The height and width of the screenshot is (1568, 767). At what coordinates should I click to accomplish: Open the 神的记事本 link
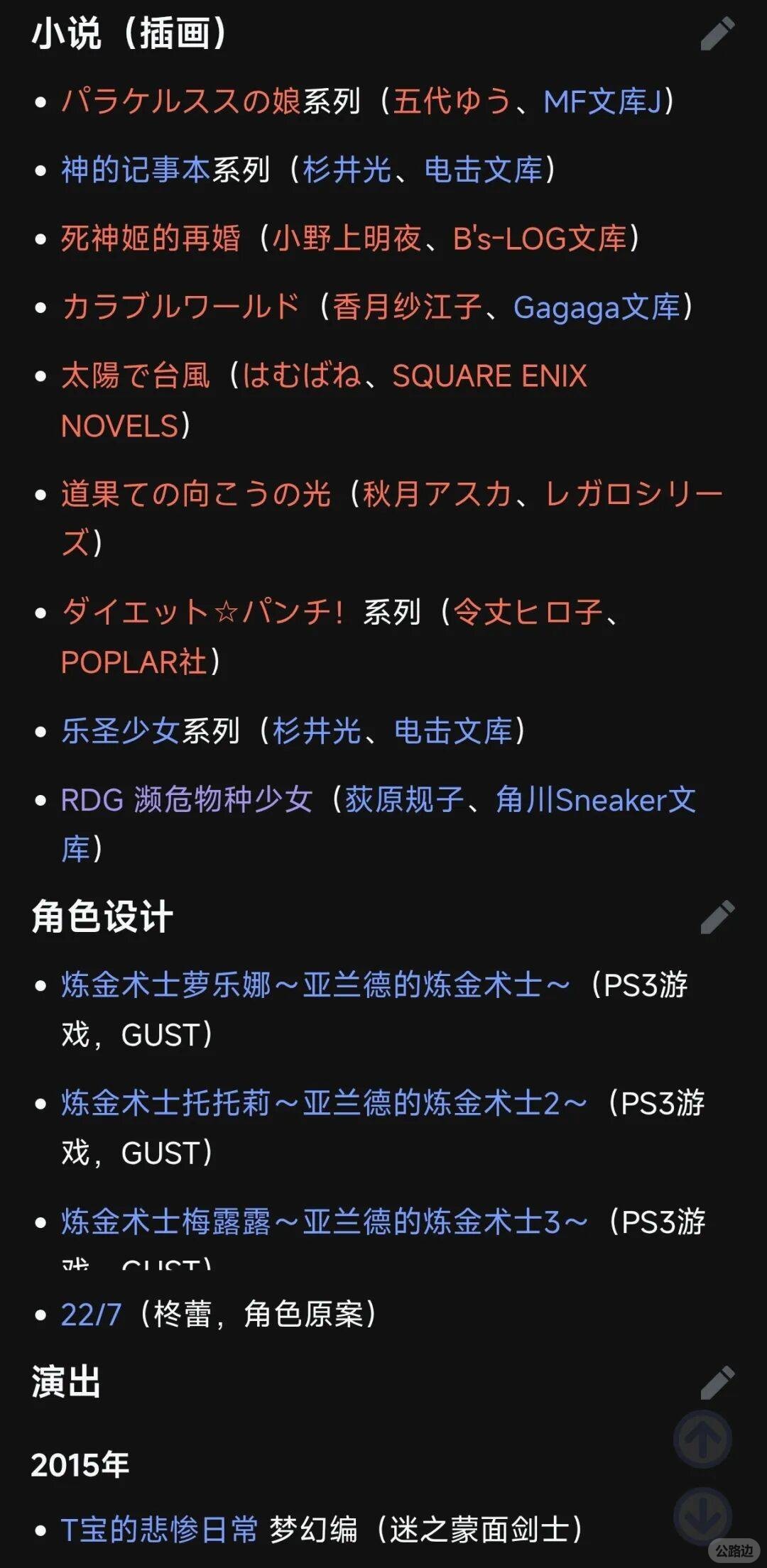click(x=135, y=170)
